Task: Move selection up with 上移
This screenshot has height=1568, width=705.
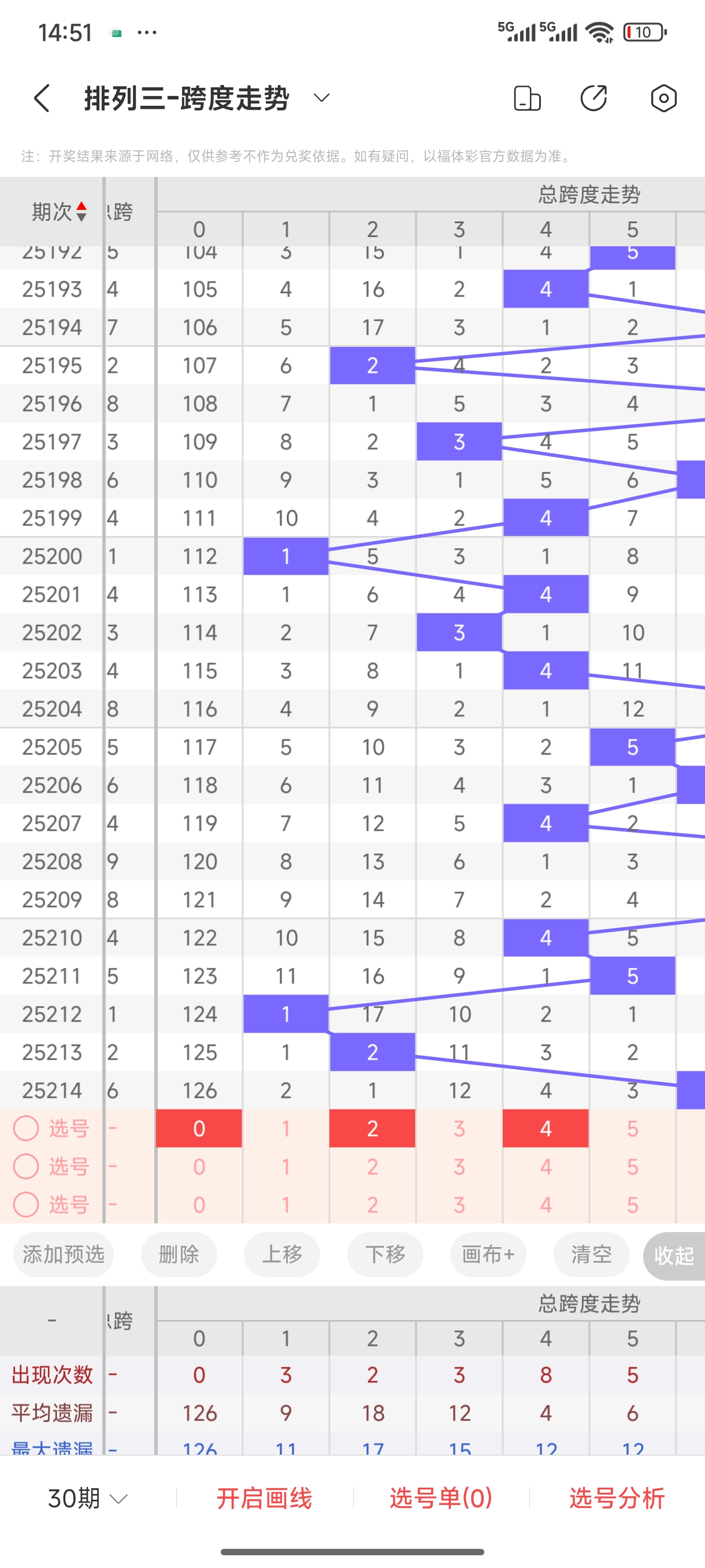Action: 281,1254
